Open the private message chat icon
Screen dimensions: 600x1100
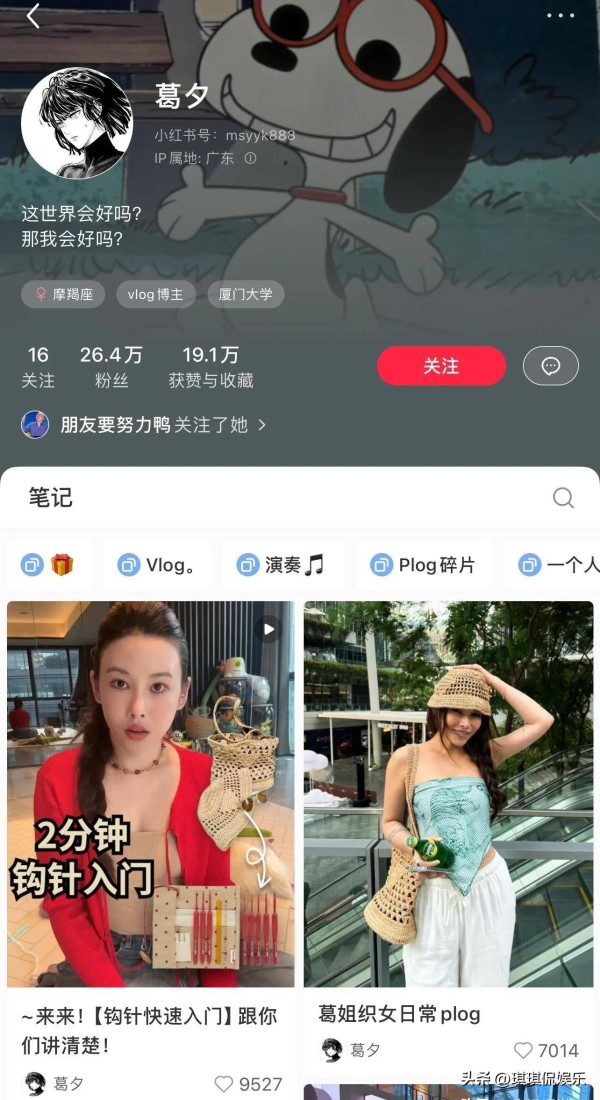[550, 366]
